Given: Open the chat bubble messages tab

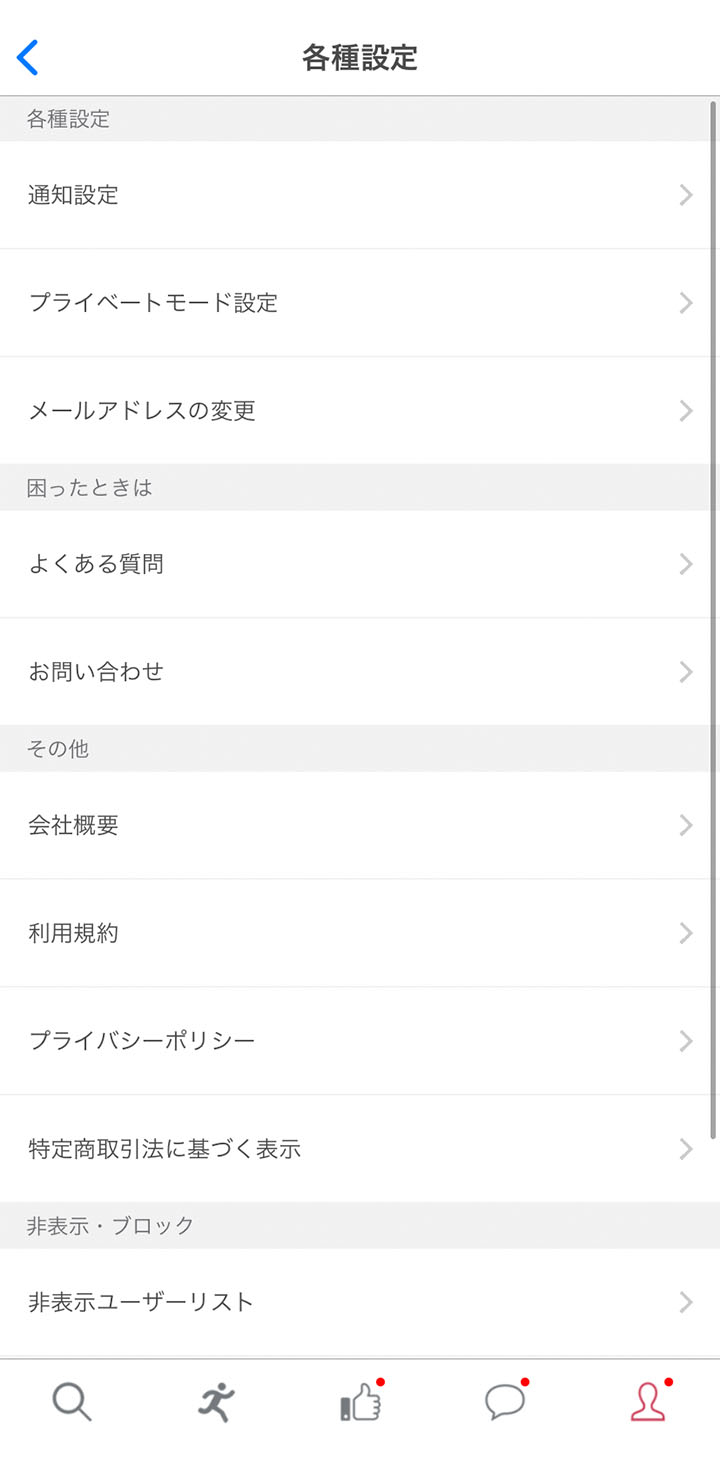Looking at the screenshot, I should coord(505,1402).
